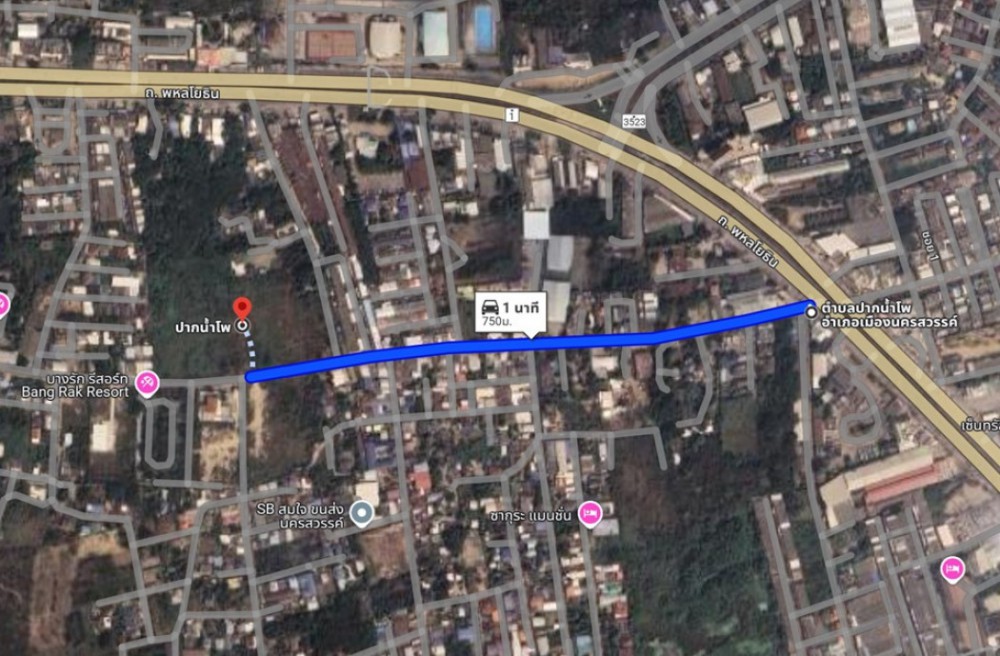Viewport: 1000px width, 656px height.
Task: Open SB สมใจ ขนส่ง นครสวรรค์ marker
Action: click(363, 514)
